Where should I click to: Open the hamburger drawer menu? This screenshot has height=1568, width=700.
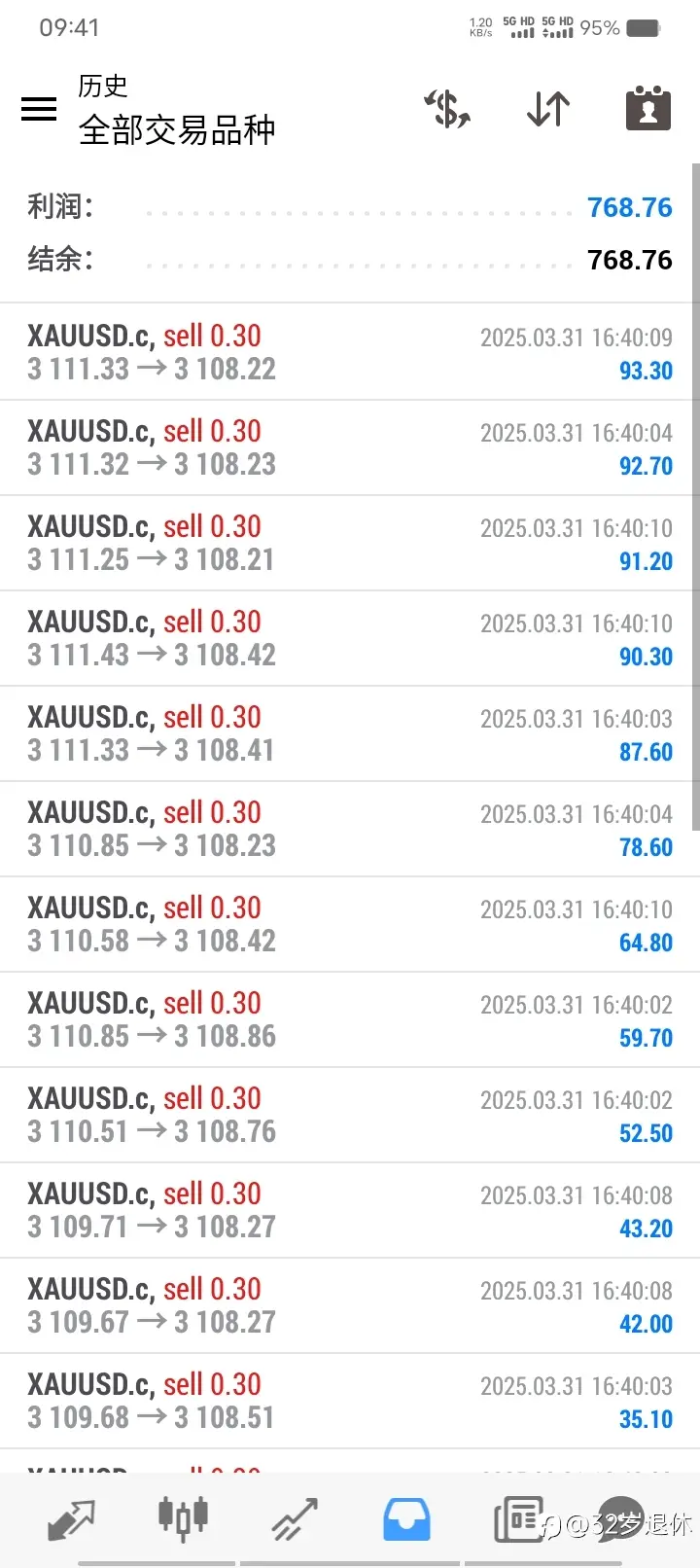tap(39, 109)
